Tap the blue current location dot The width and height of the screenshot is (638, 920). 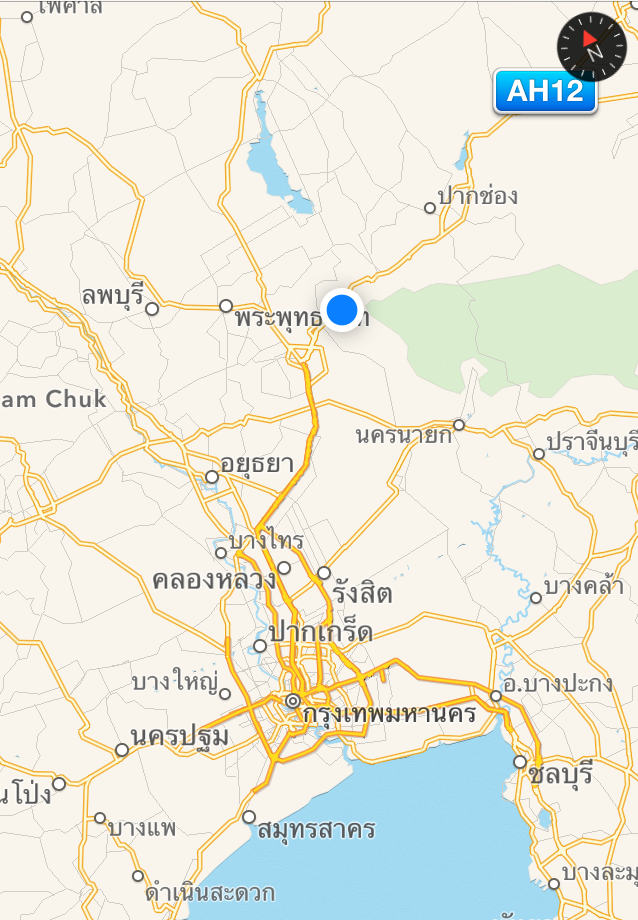coord(342,309)
